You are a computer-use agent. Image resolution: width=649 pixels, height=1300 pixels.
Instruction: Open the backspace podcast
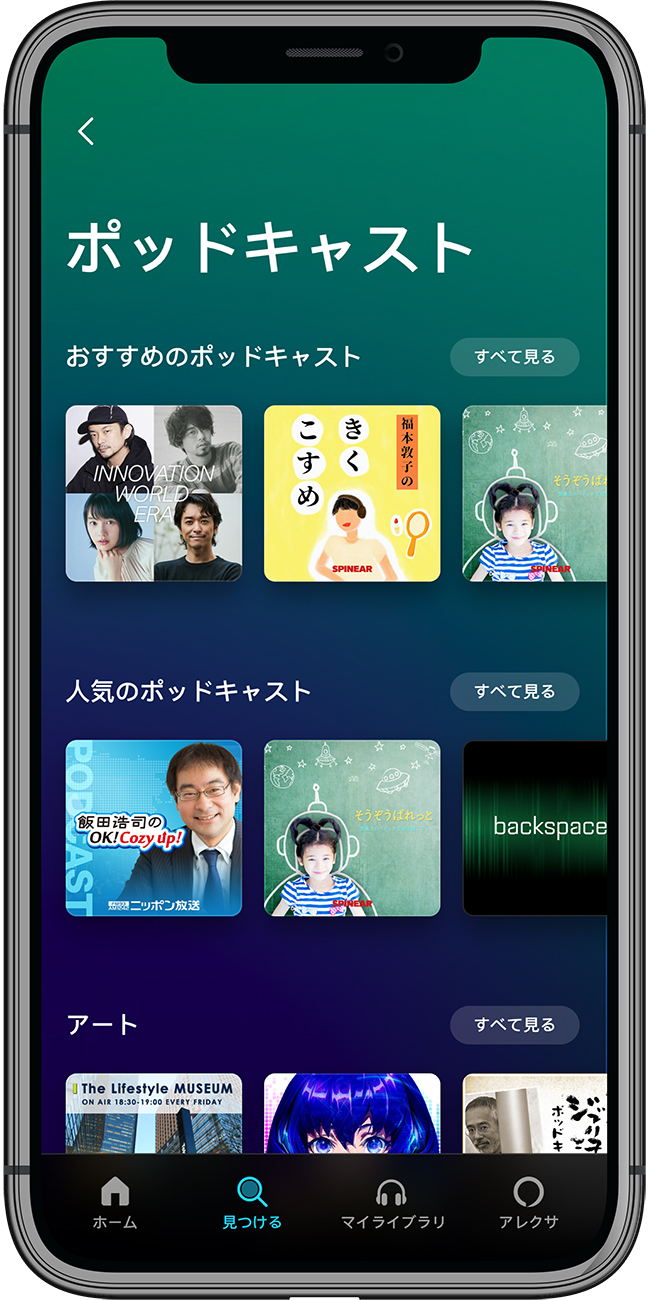pos(535,828)
